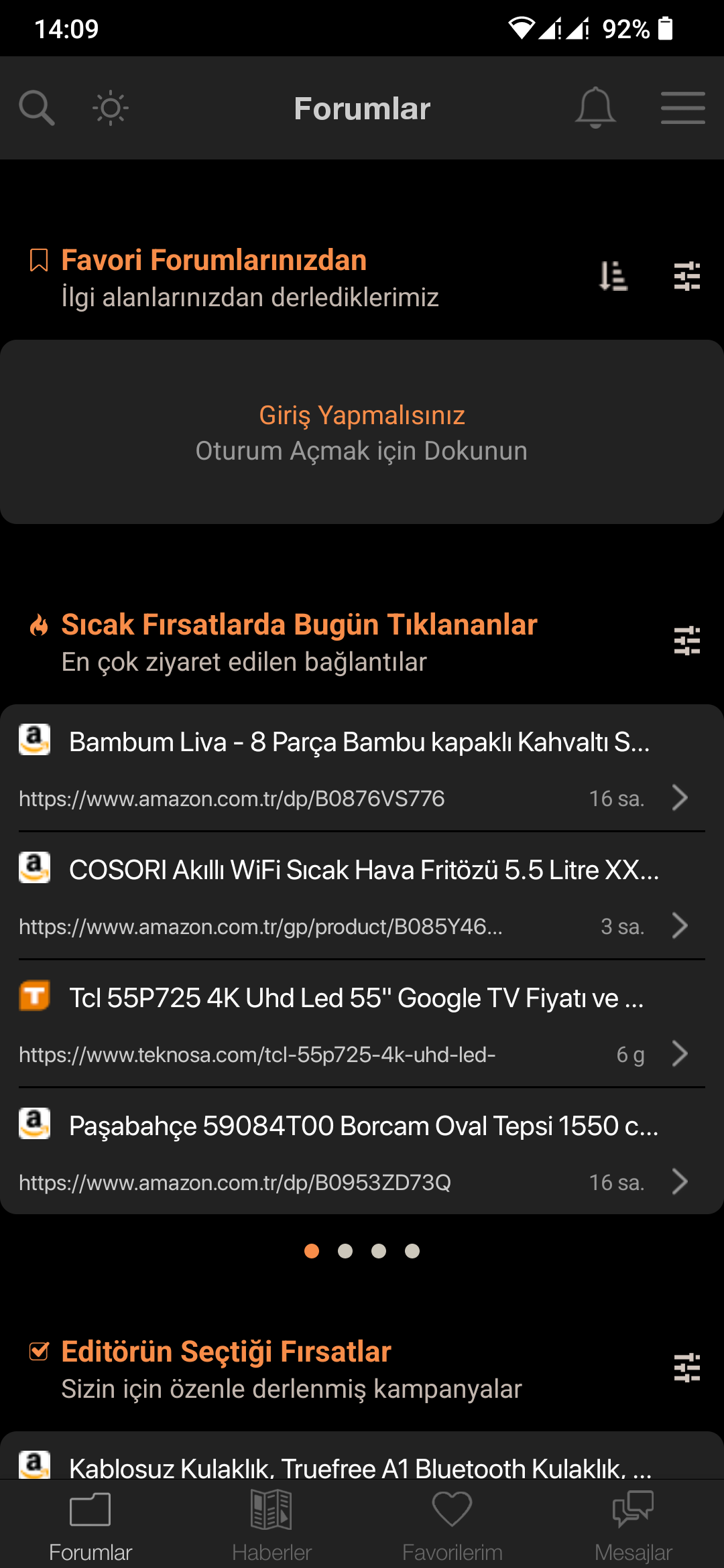Open filter settings for Favori Forumlarınızdan
Image resolution: width=724 pixels, height=1568 pixels.
(x=687, y=275)
